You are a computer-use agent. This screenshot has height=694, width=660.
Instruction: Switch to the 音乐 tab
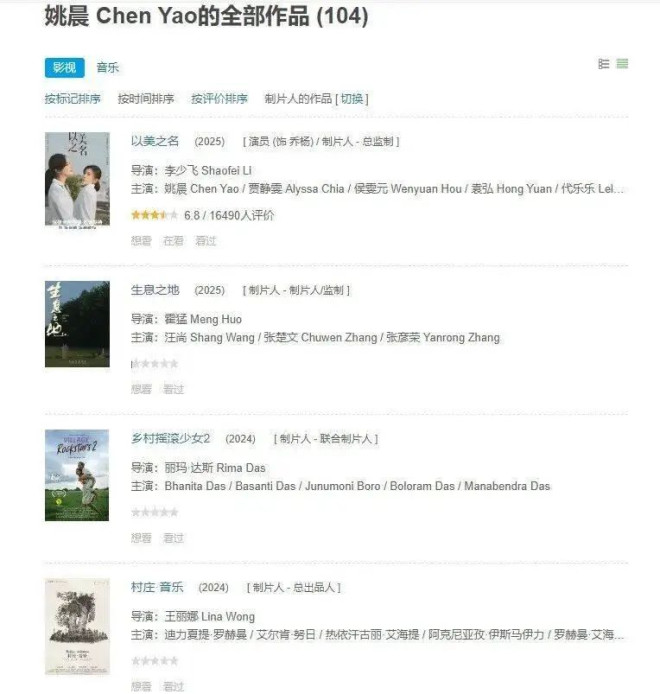coord(107,67)
